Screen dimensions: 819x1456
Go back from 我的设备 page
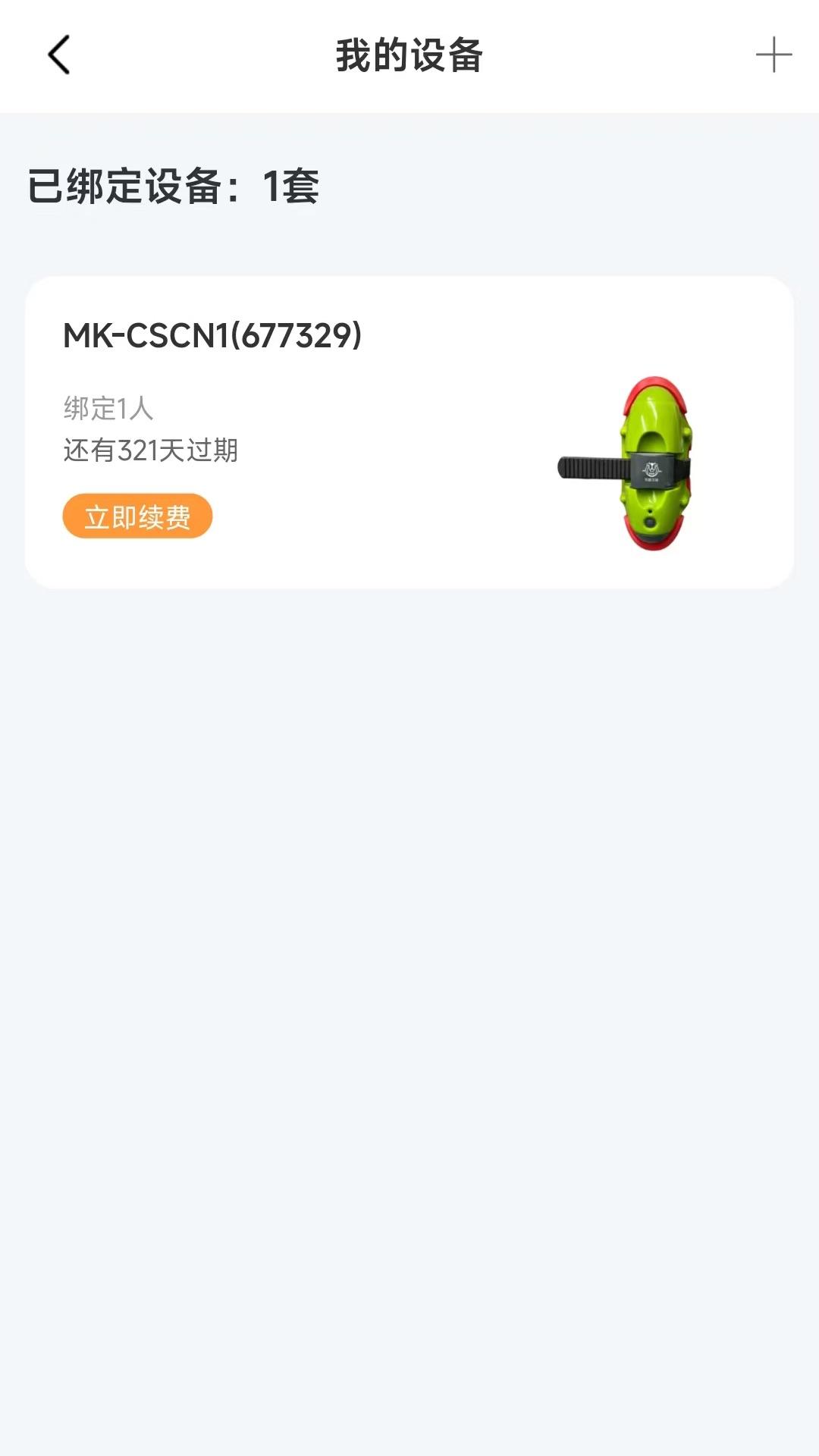(x=59, y=55)
